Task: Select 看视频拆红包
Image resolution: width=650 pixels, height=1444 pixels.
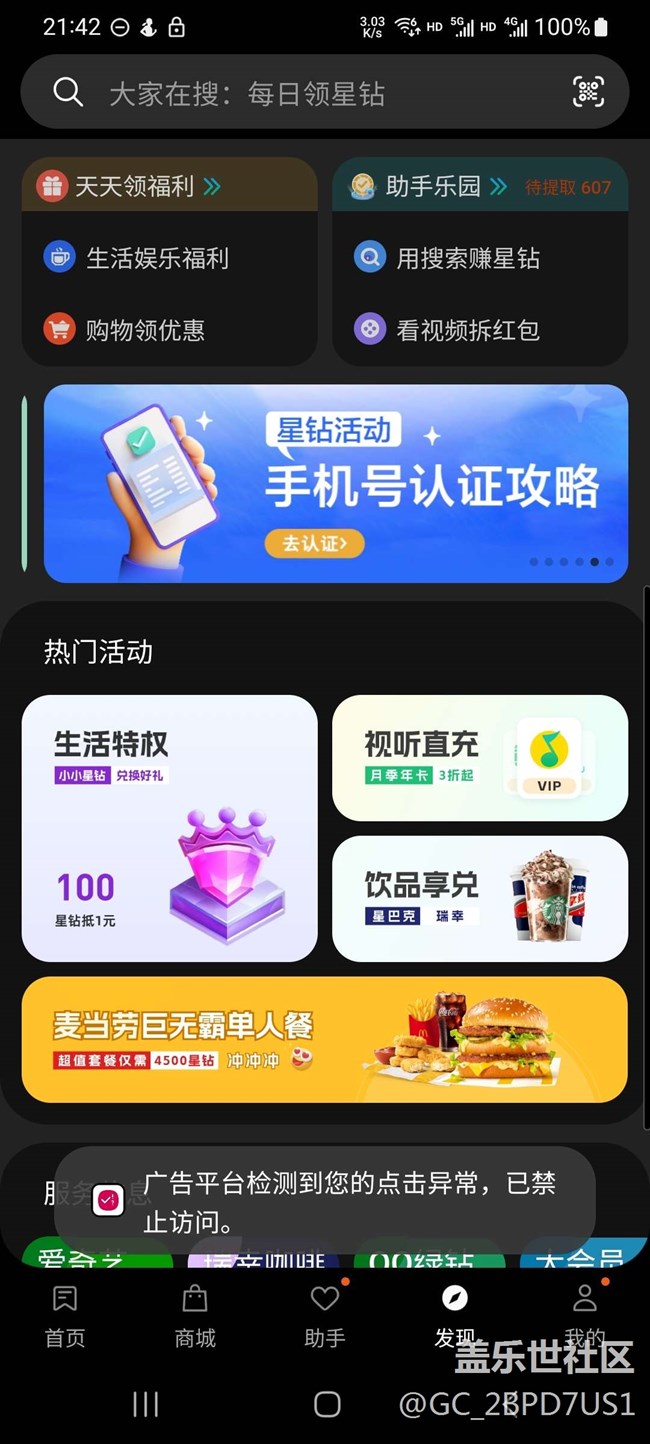Action: coord(447,329)
